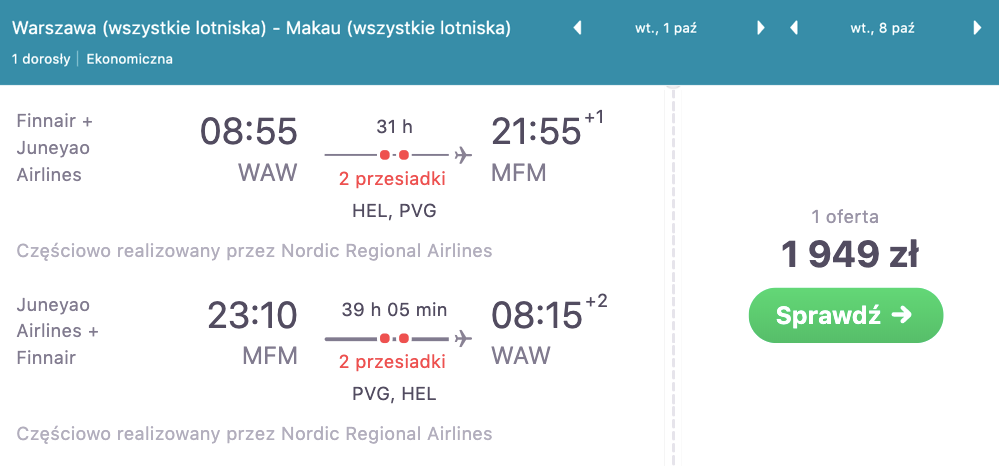Image resolution: width=999 pixels, height=466 pixels.
Task: Tap the green Sprawdź button
Action: click(x=845, y=315)
